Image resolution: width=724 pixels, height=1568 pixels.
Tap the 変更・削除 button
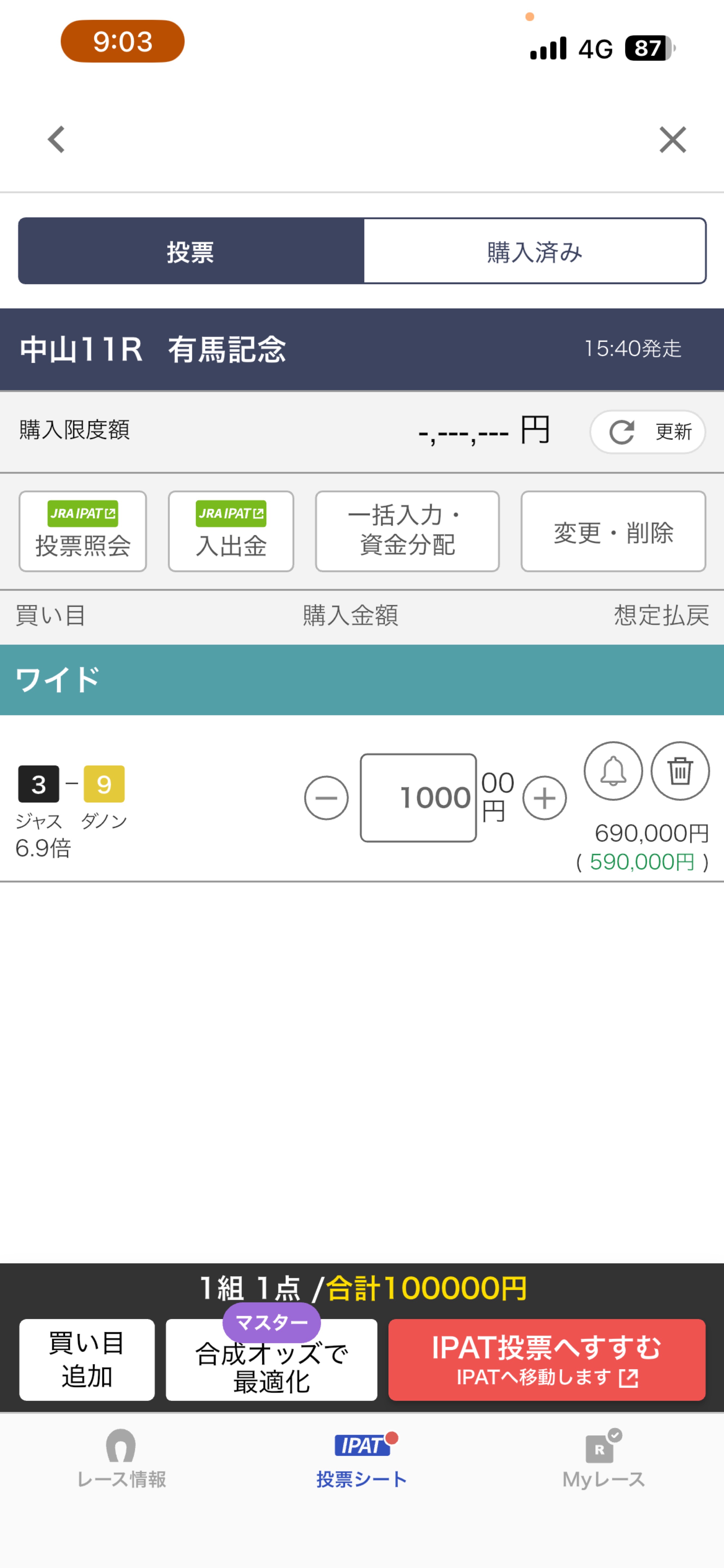click(613, 531)
